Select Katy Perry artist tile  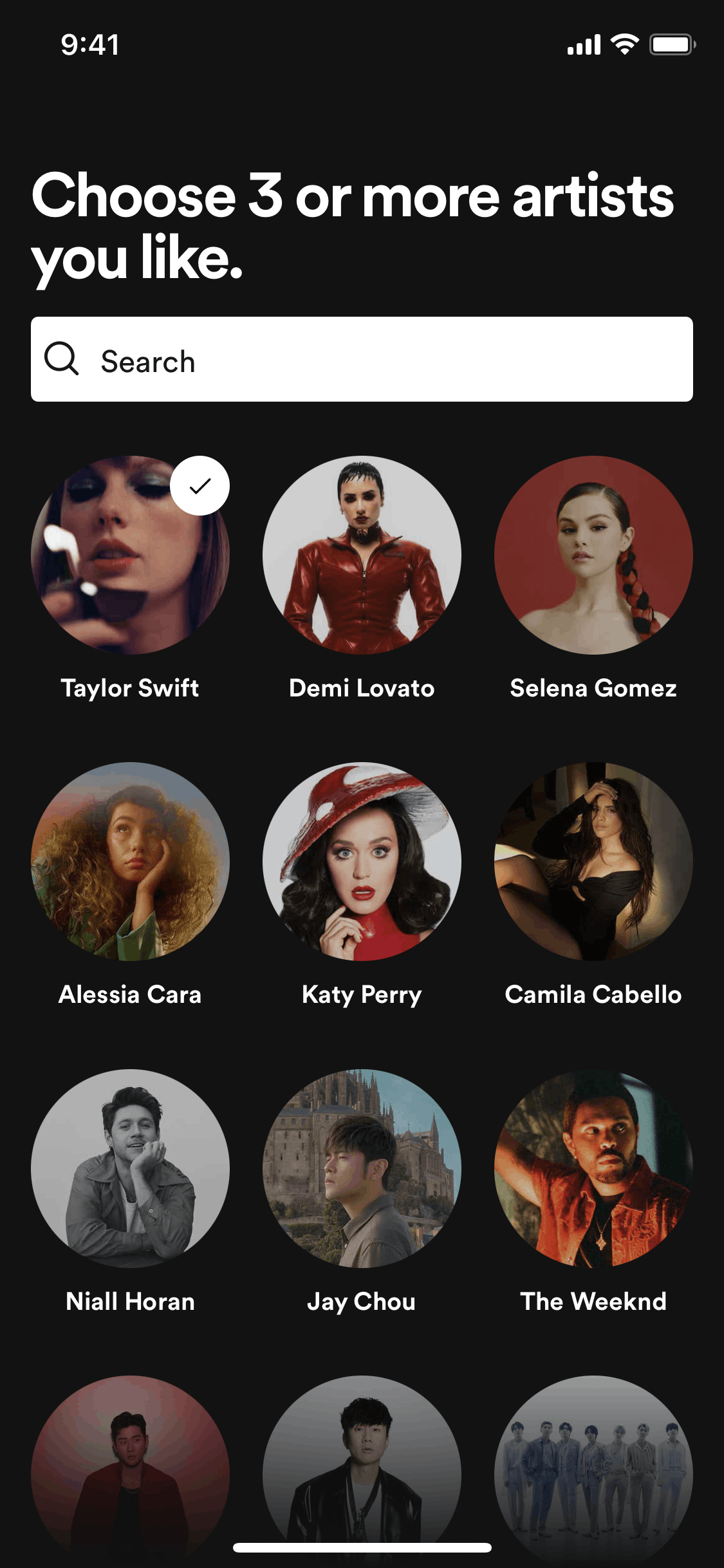click(x=362, y=861)
